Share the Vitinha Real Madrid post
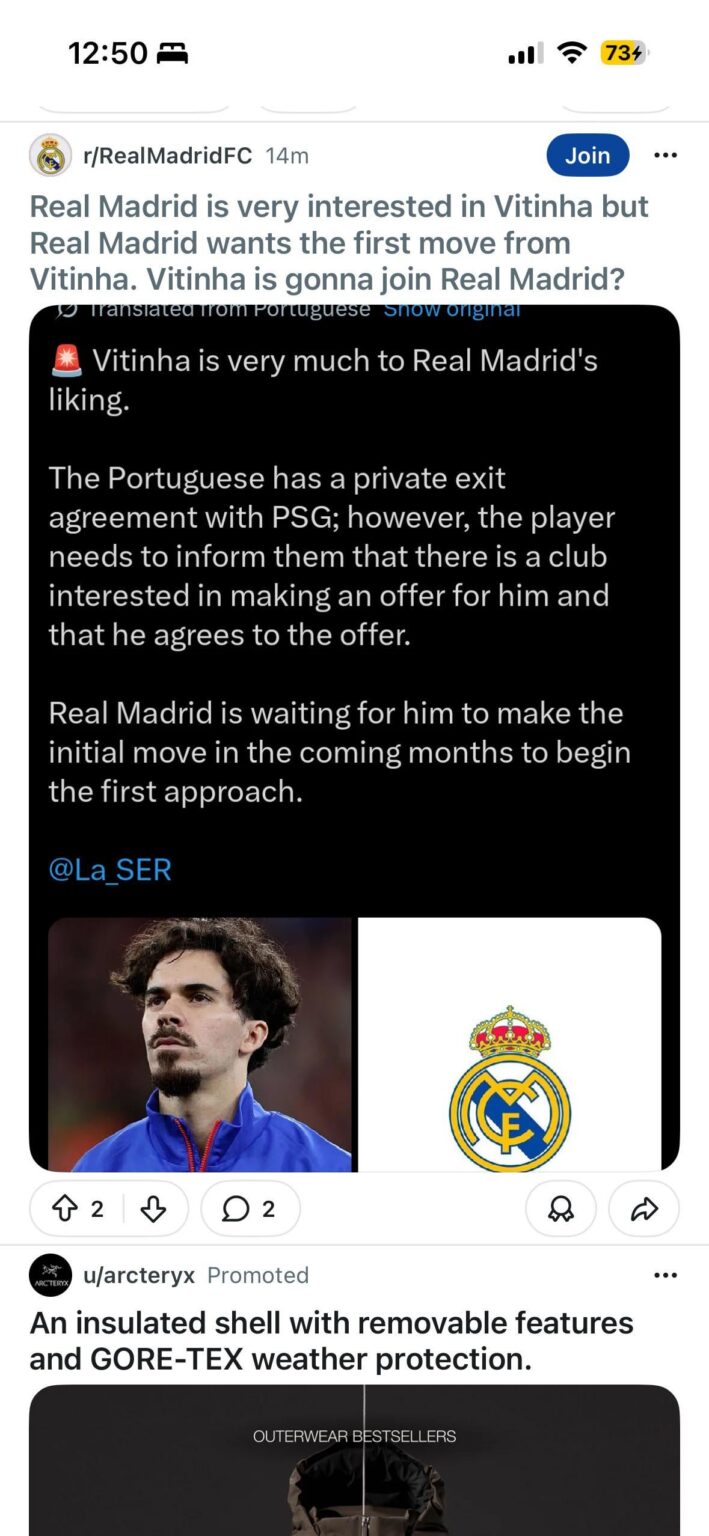Image resolution: width=709 pixels, height=1536 pixels. click(644, 1209)
